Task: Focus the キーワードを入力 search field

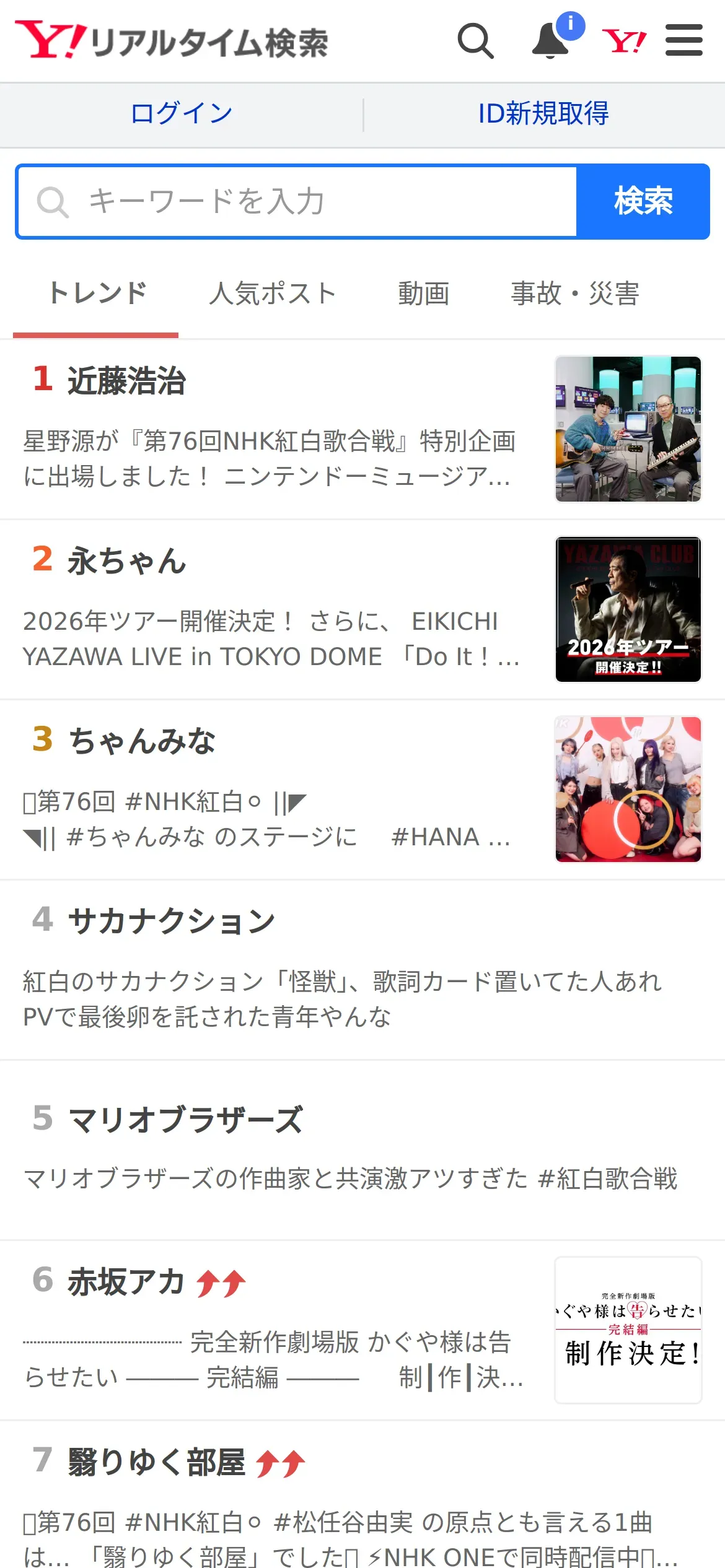Action: click(297, 202)
